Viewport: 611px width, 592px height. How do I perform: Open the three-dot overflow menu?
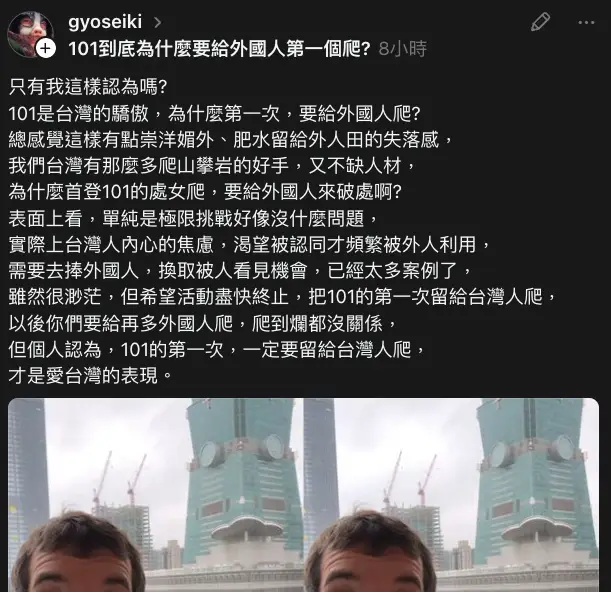587,21
